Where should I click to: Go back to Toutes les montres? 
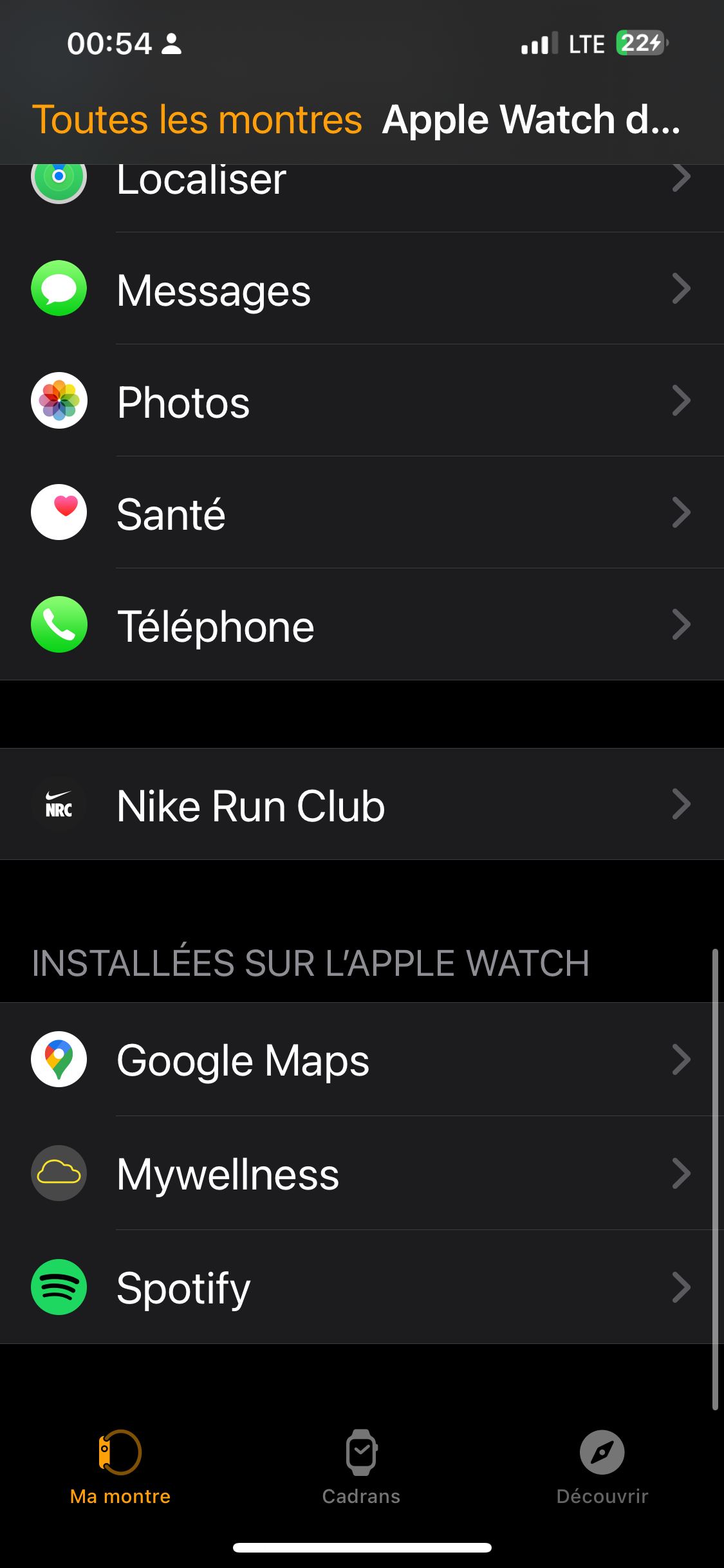point(197,120)
